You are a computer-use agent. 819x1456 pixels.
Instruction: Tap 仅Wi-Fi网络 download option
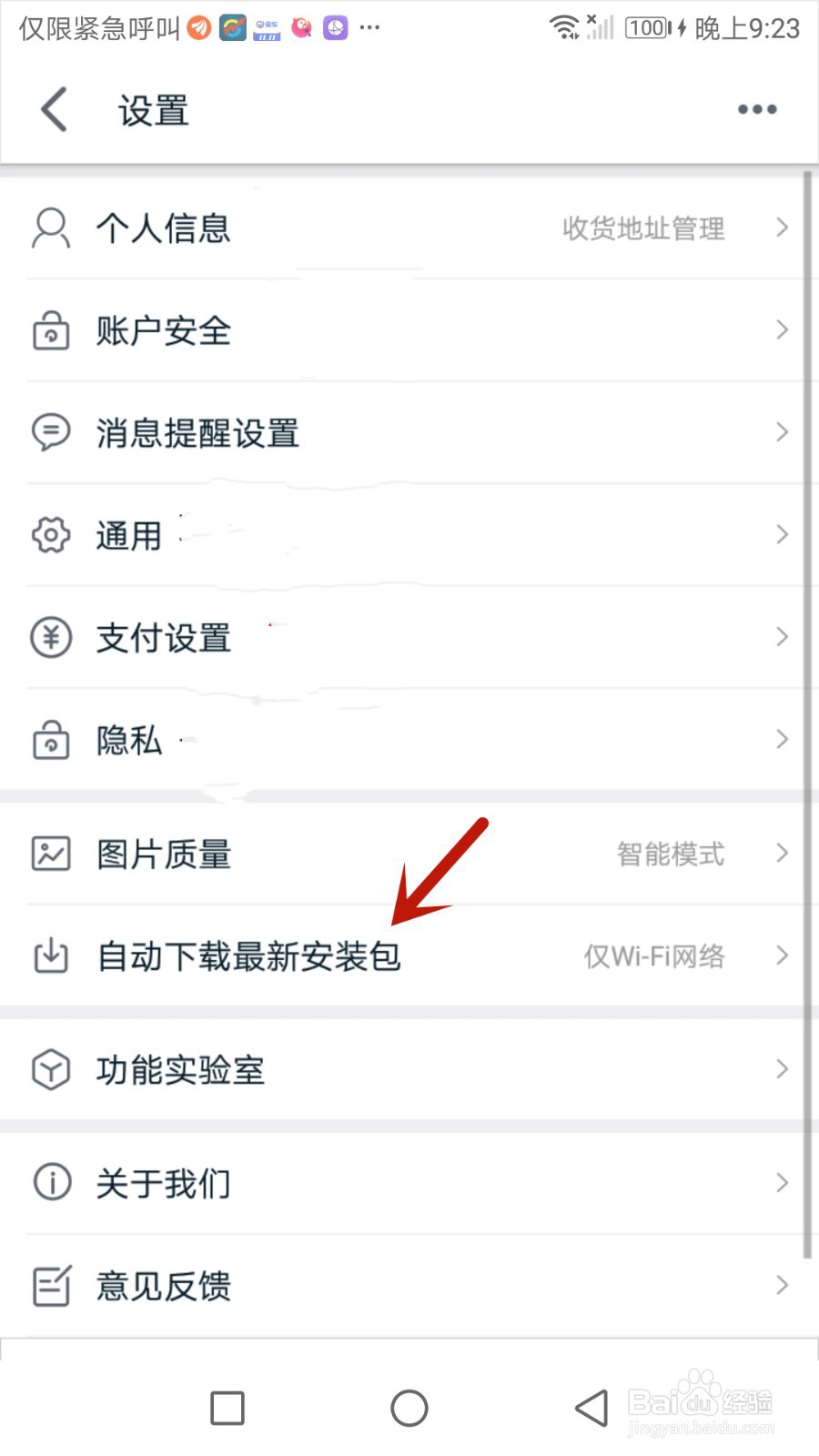tap(655, 956)
